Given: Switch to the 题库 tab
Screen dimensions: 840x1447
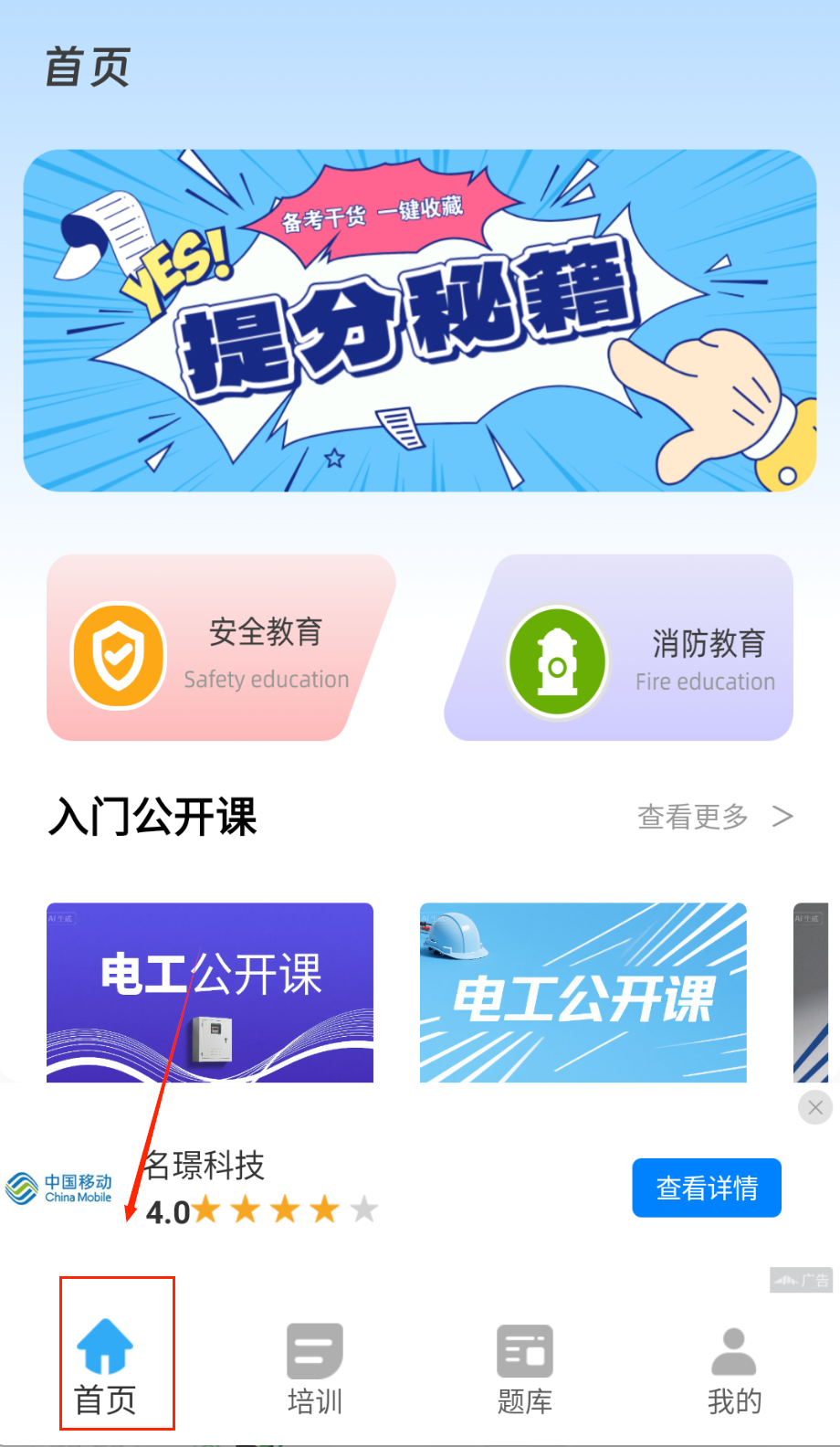Looking at the screenshot, I should click(x=525, y=1367).
